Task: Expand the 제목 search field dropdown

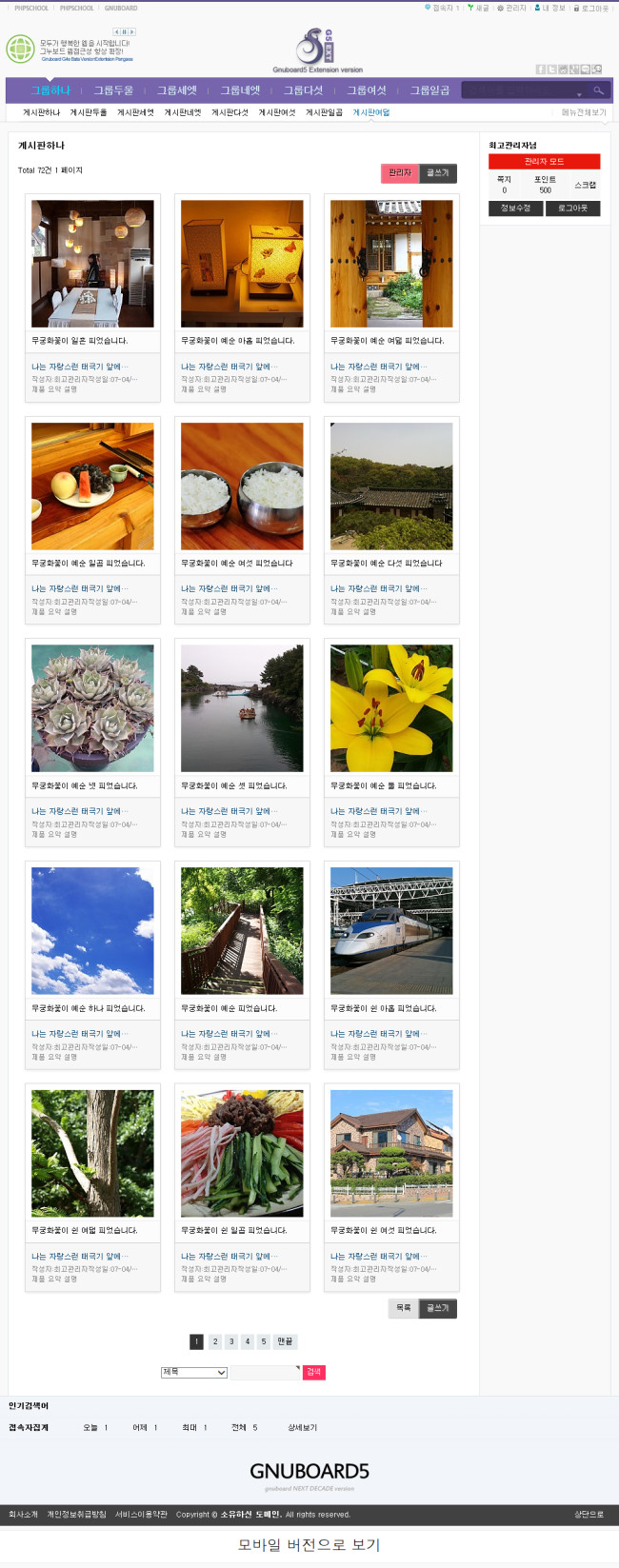Action: pyautogui.click(x=194, y=1372)
